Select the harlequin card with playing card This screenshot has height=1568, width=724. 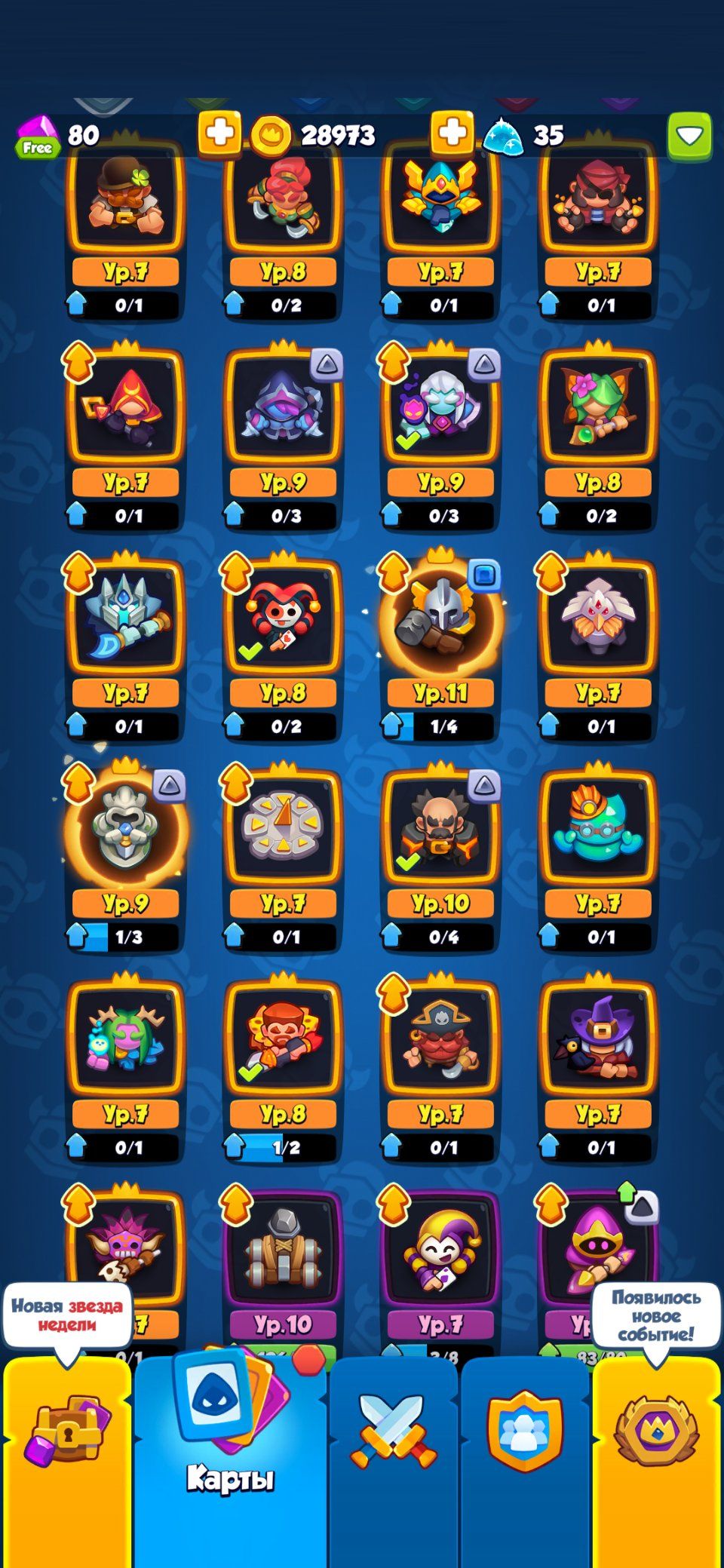point(282,618)
